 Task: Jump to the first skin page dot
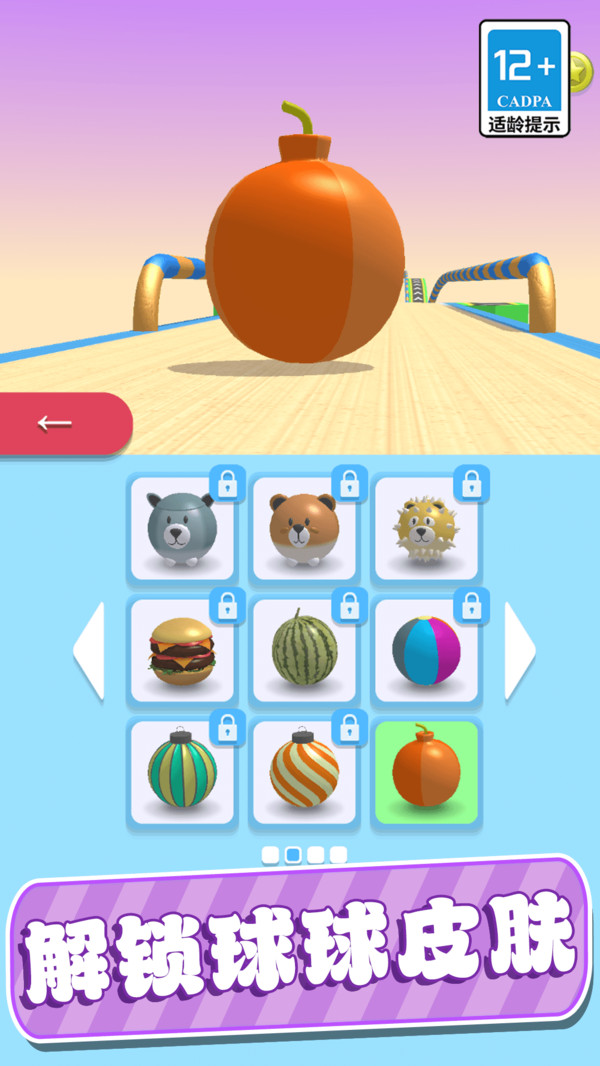[270, 855]
